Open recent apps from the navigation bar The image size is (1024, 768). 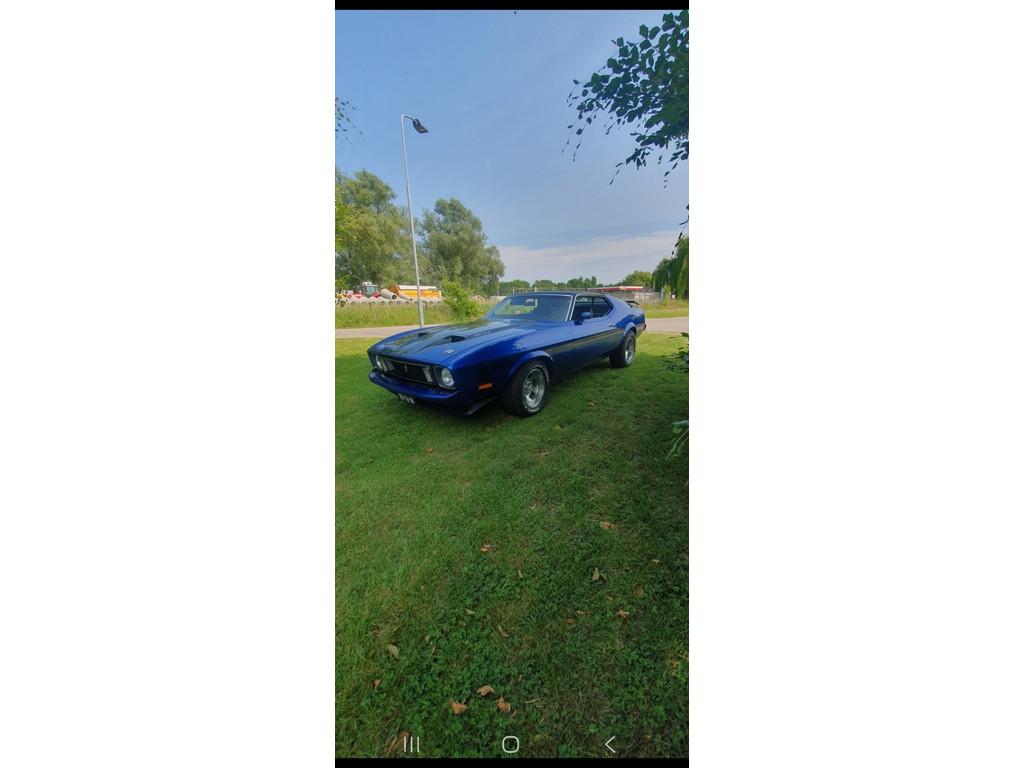411,744
